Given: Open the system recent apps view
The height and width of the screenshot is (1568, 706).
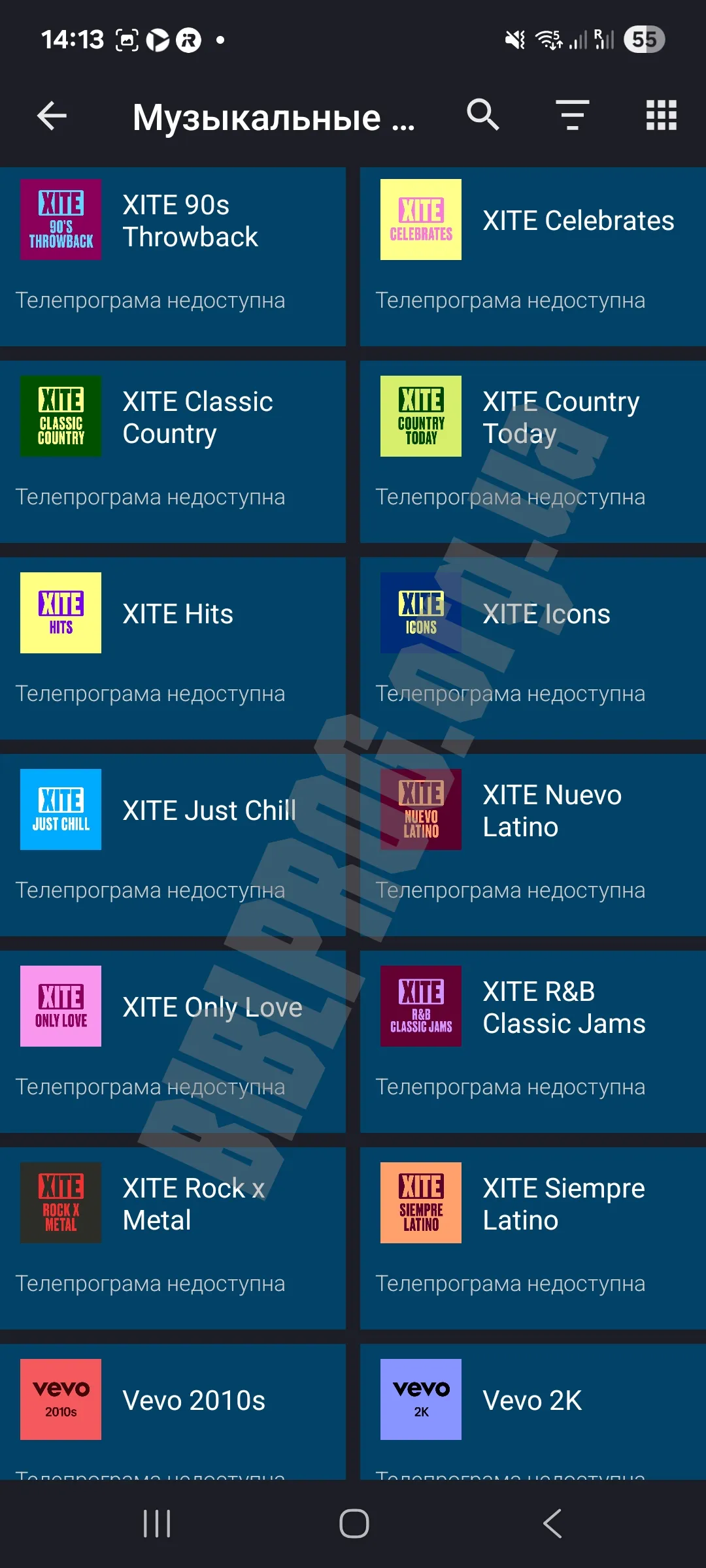Looking at the screenshot, I should [157, 1524].
